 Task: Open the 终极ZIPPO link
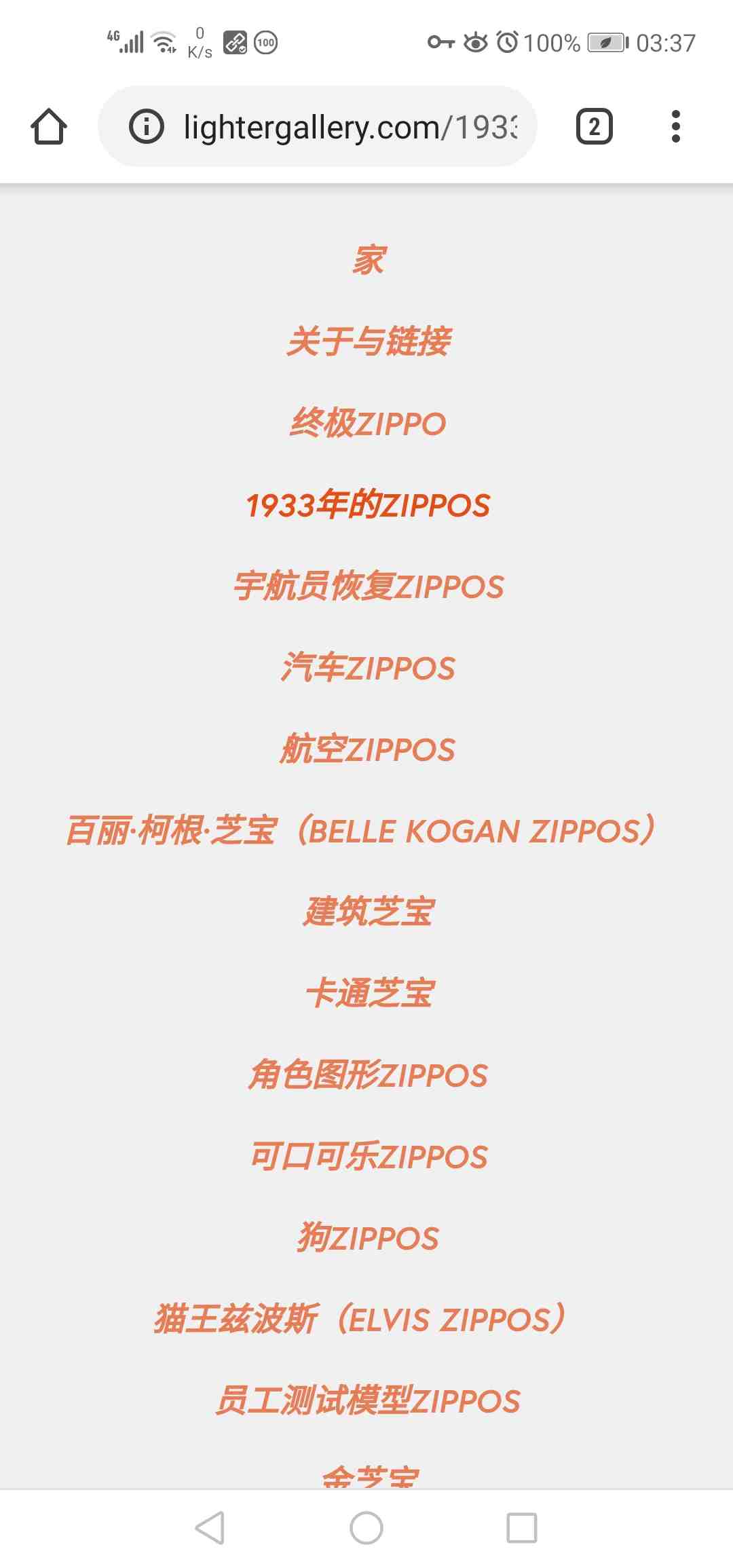368,423
